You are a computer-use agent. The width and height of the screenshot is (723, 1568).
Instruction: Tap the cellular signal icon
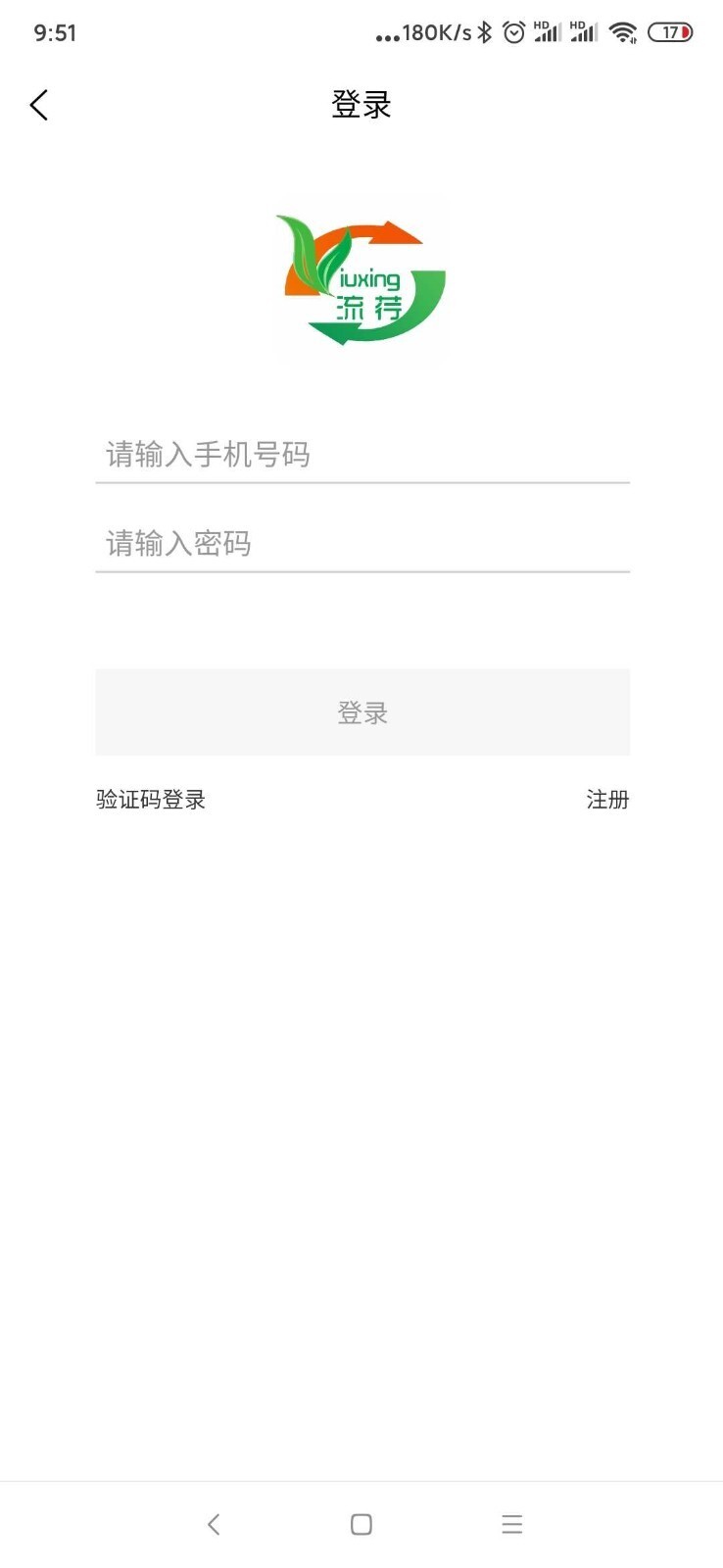(548, 34)
